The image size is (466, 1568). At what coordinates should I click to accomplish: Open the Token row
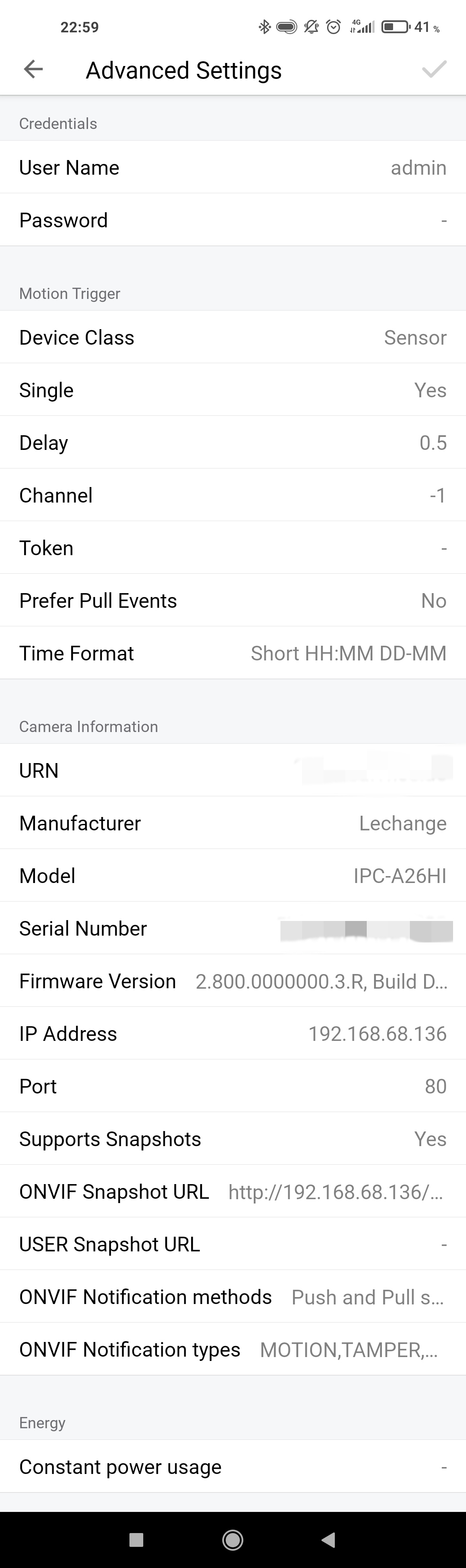tap(233, 548)
